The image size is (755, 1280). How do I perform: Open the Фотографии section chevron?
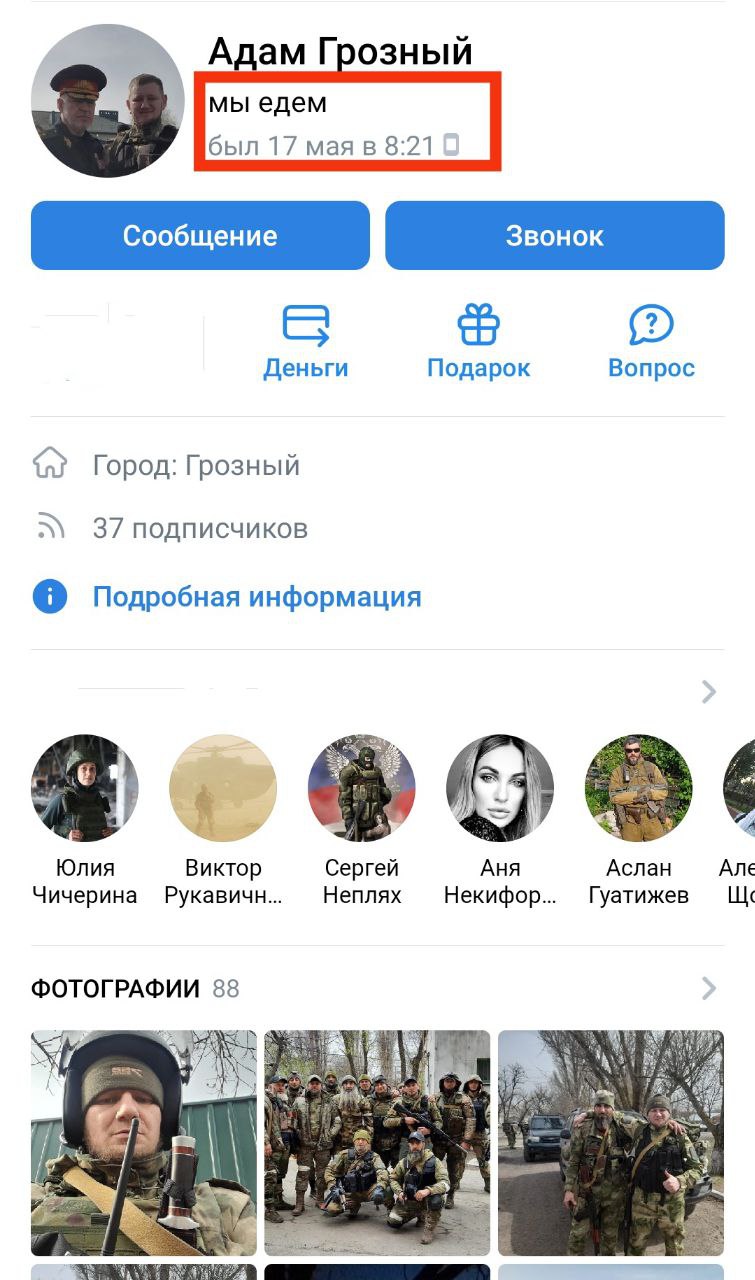click(x=709, y=989)
